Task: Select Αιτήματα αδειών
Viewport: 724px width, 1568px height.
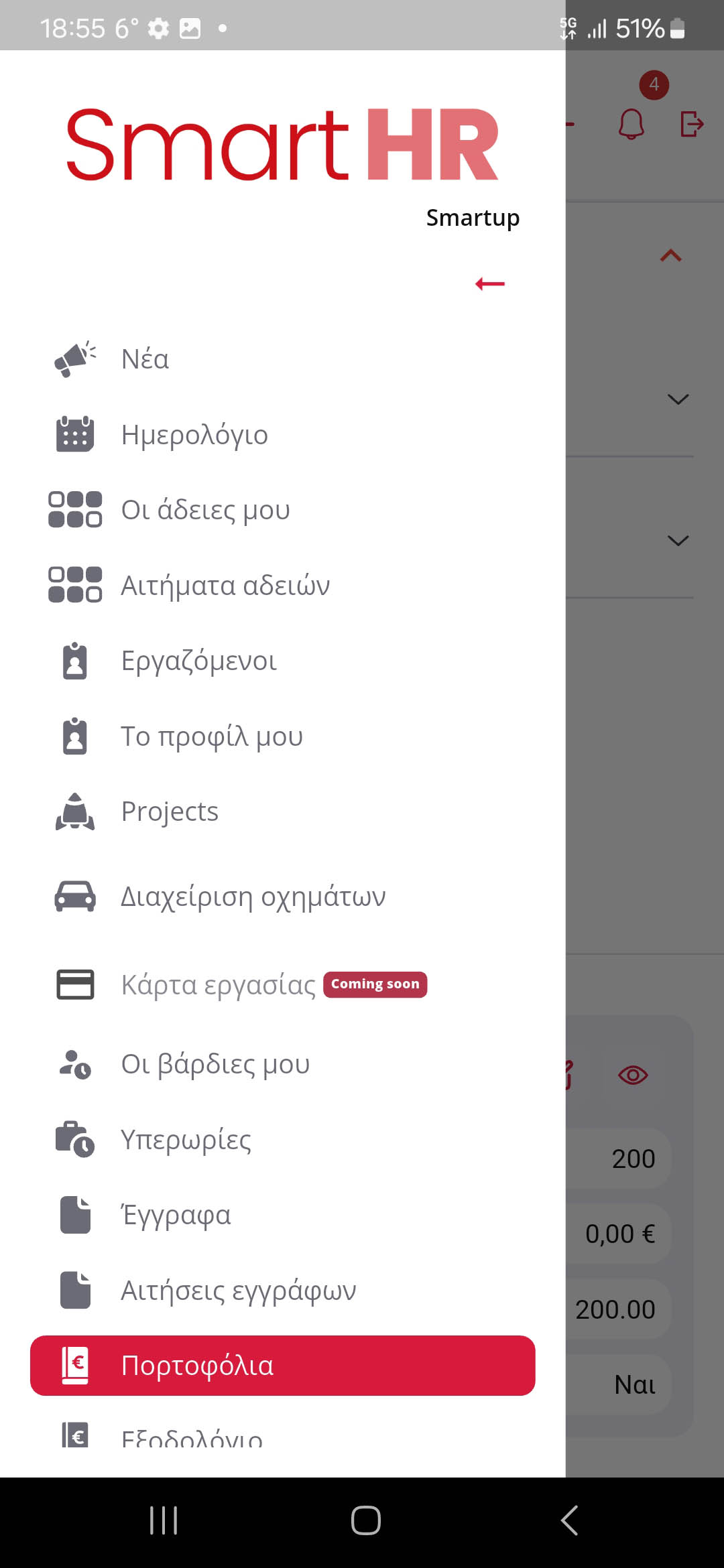Action: [x=282, y=586]
